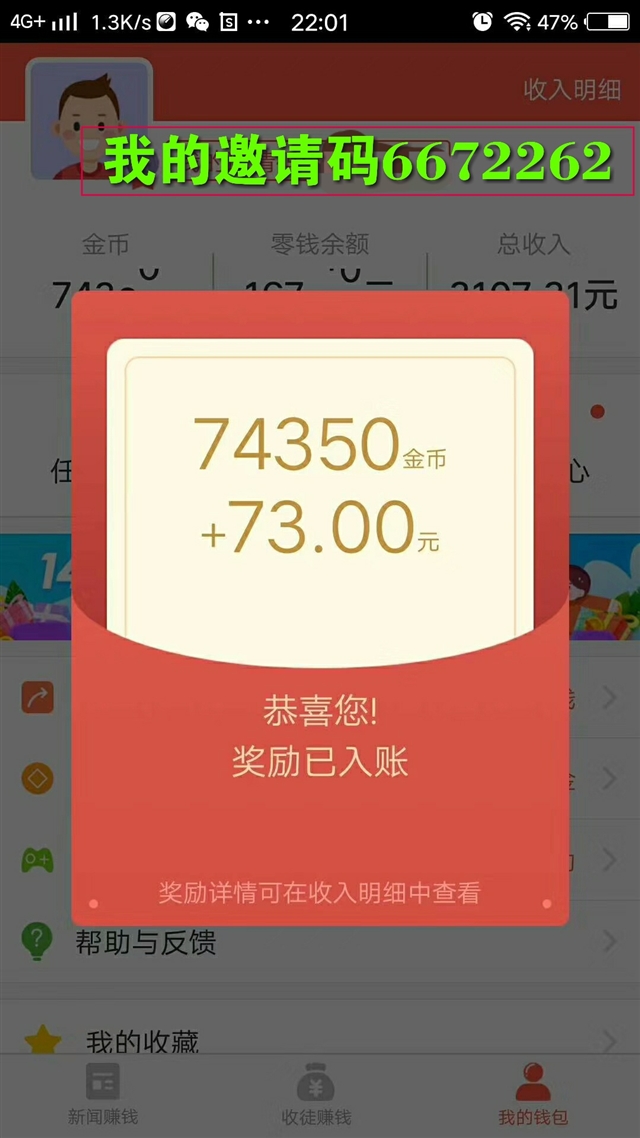Open 帮助与反馈 row
Screen dimensions: 640x1138
320,943
